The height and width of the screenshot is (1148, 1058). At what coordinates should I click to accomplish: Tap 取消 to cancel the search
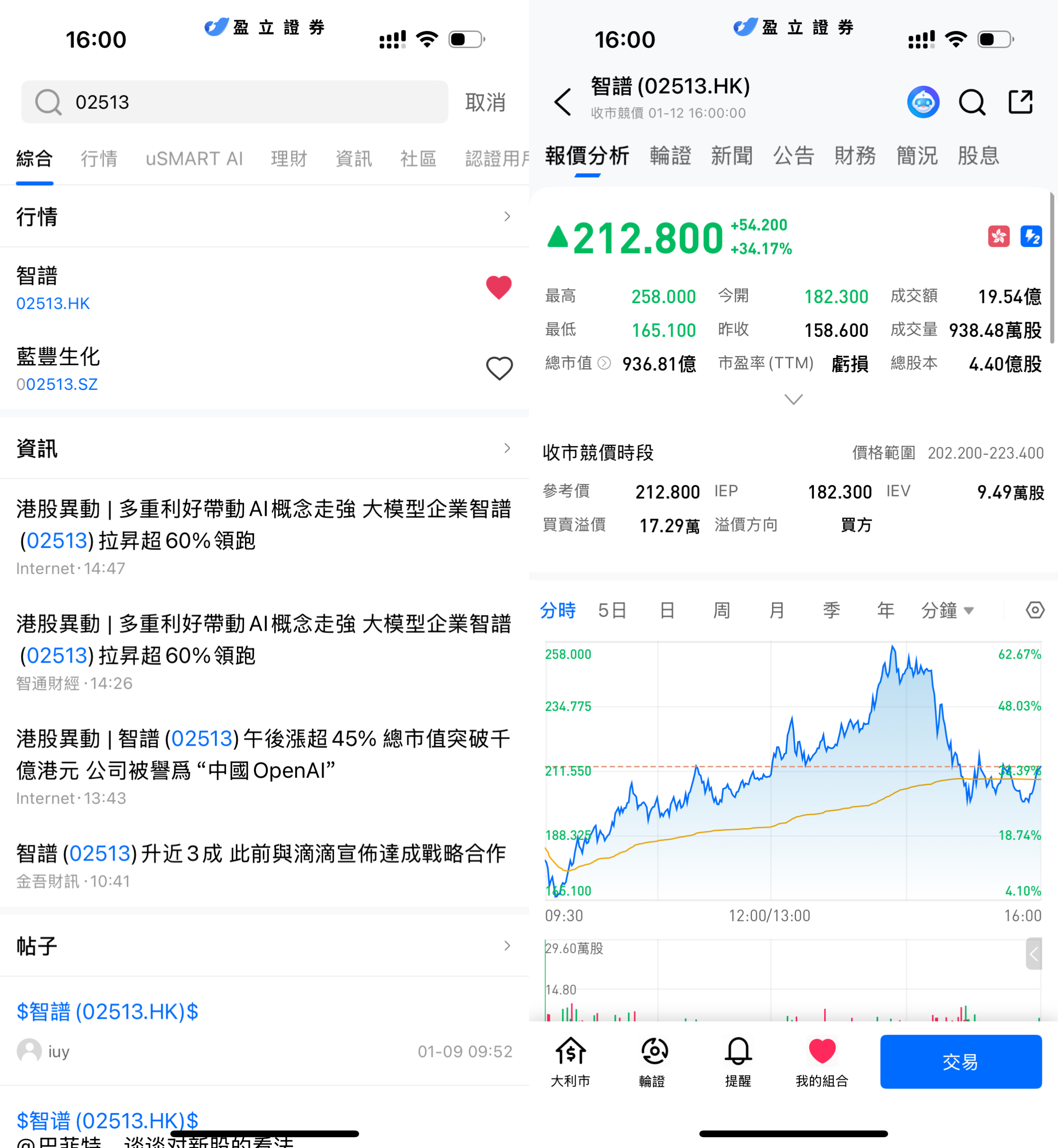point(485,102)
